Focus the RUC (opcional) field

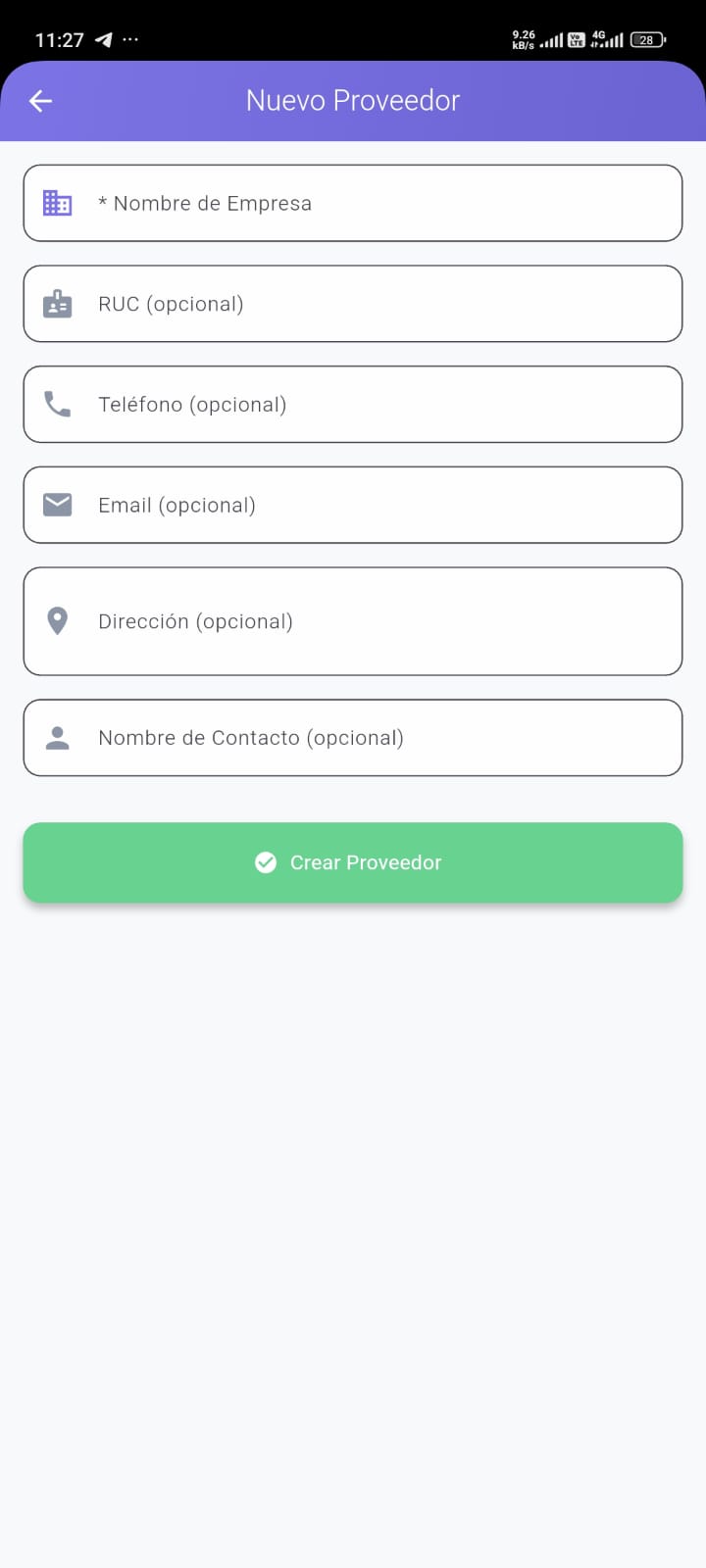[353, 304]
